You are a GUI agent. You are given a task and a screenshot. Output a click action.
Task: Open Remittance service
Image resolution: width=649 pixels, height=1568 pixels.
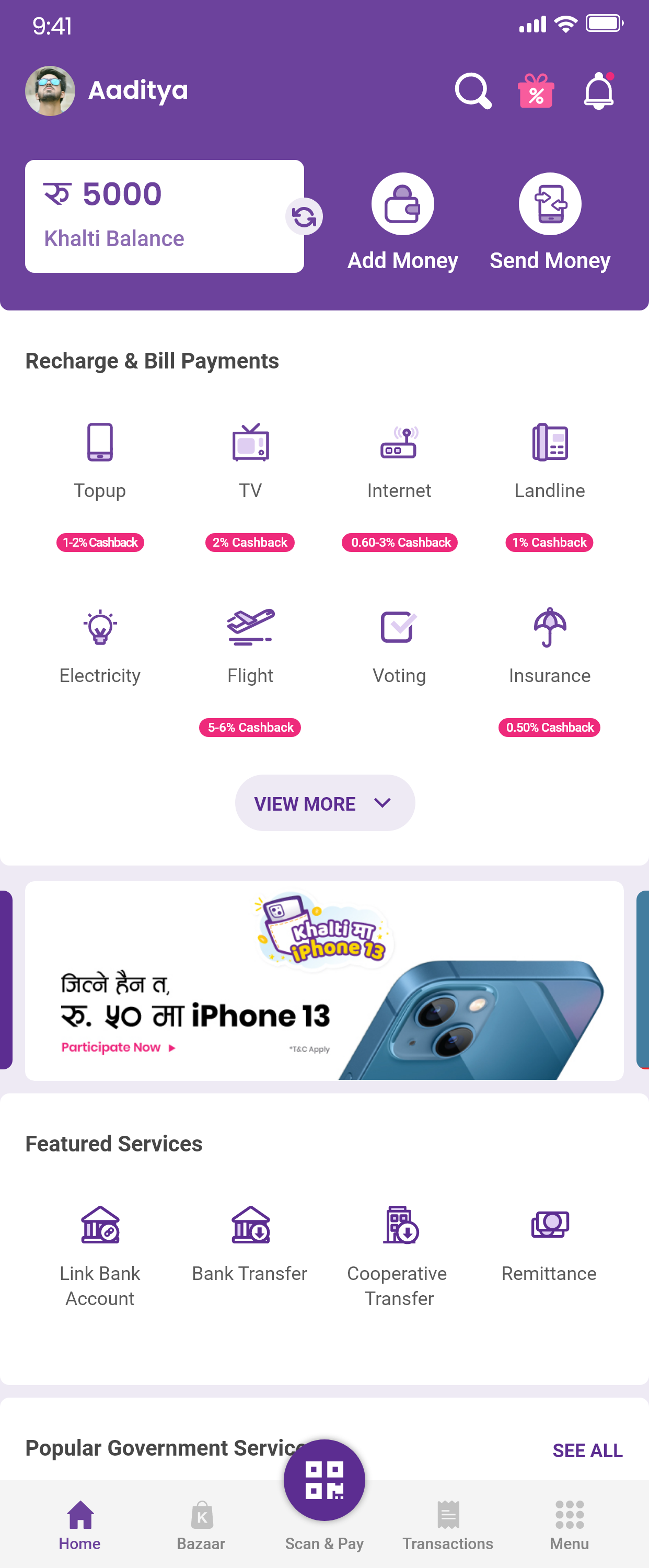549,1242
